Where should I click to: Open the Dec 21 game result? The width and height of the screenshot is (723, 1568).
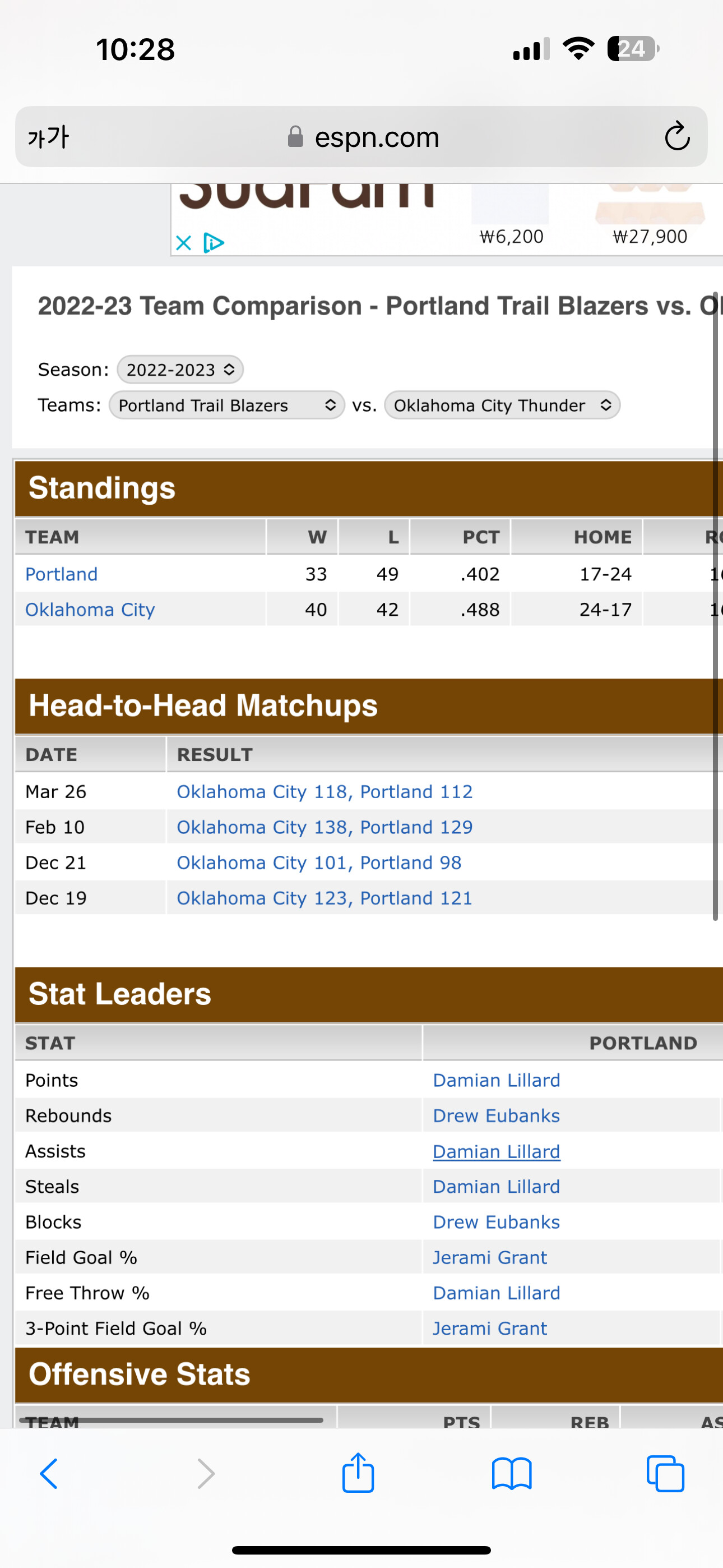(319, 862)
